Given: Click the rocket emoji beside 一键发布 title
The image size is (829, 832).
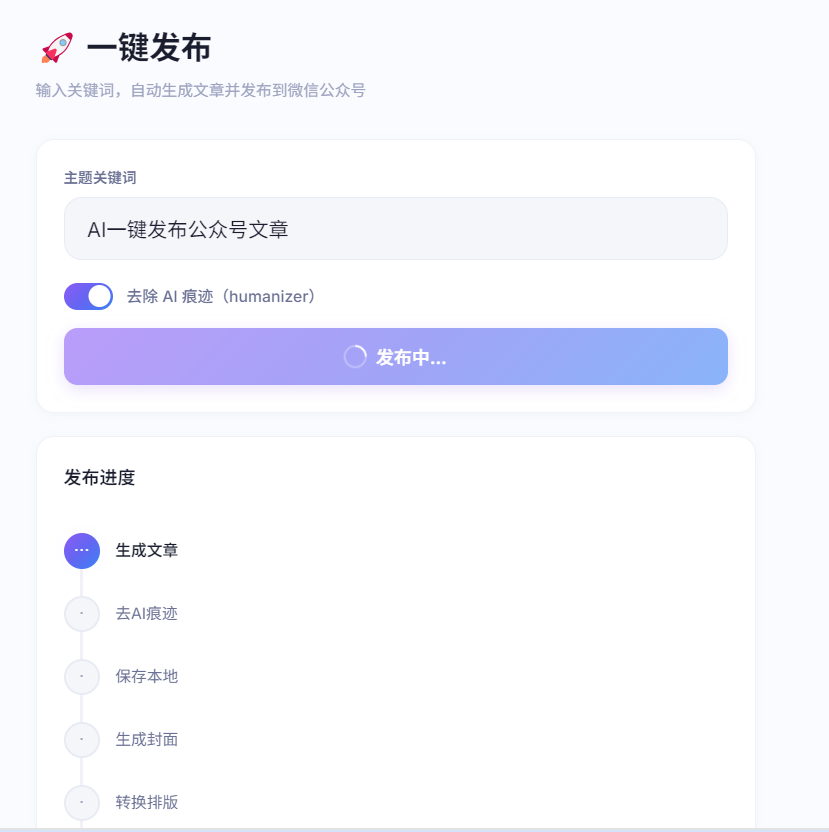Looking at the screenshot, I should click(56, 47).
